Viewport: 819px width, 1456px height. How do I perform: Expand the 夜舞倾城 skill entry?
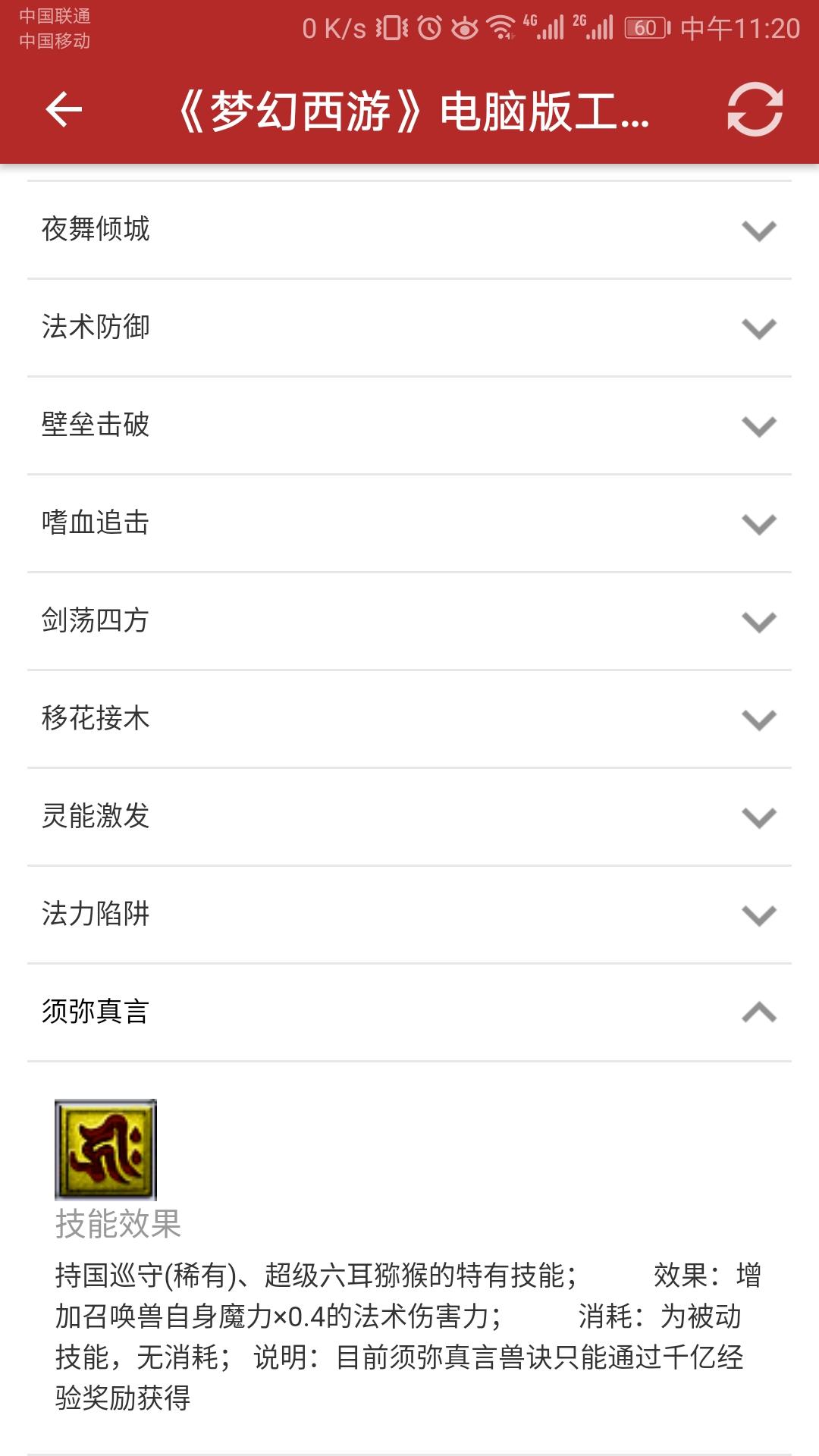409,229
